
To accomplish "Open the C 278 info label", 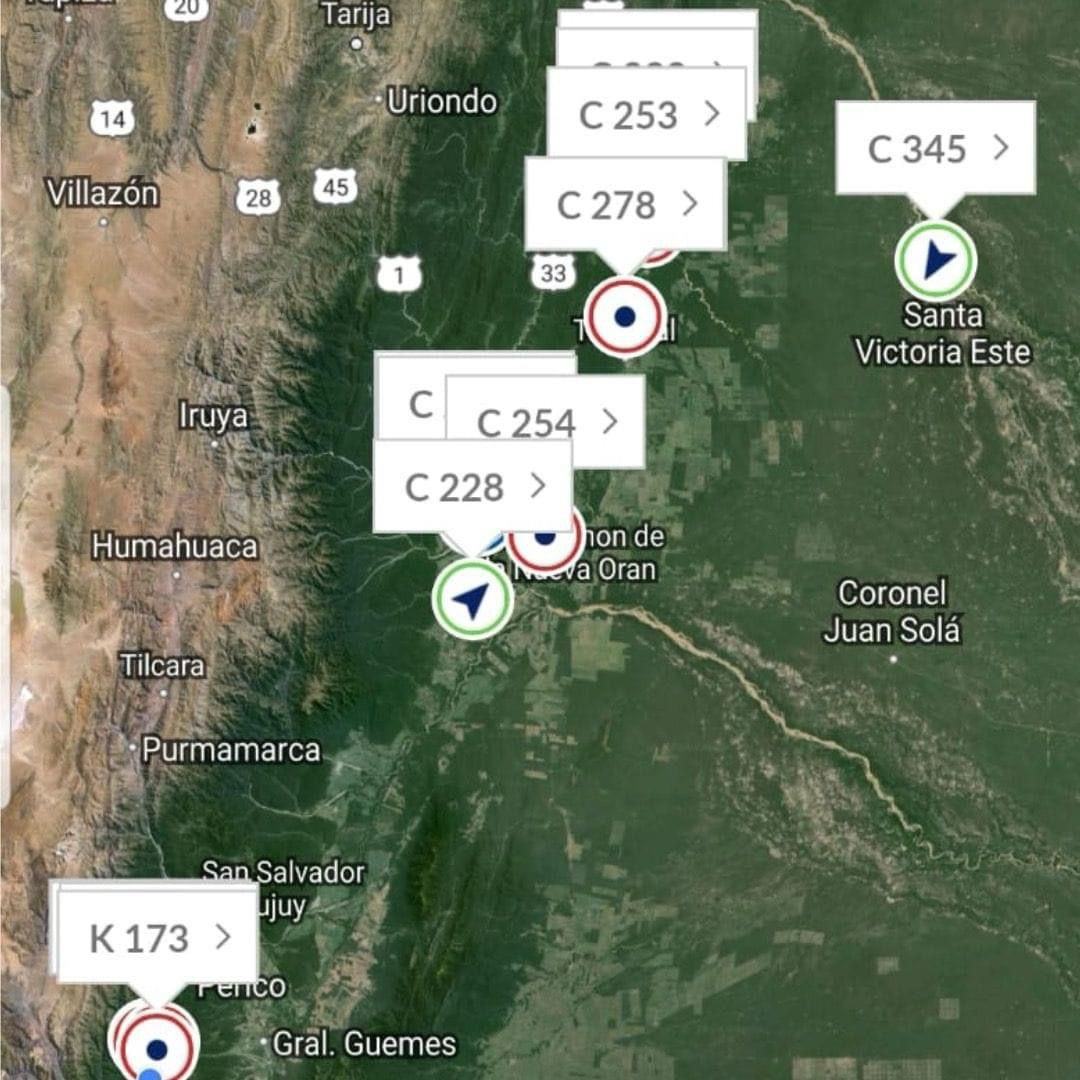I will pos(625,204).
